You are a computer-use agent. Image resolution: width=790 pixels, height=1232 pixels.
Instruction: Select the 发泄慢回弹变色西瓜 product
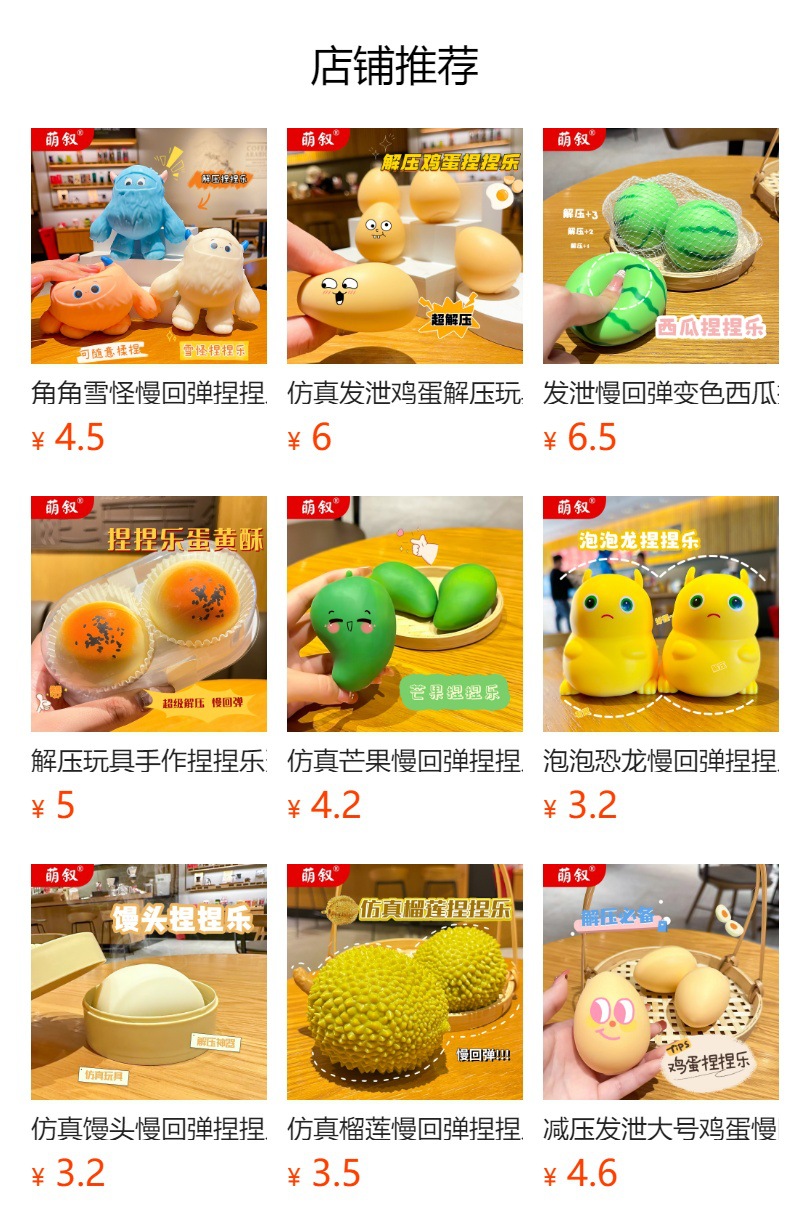[x=661, y=246]
